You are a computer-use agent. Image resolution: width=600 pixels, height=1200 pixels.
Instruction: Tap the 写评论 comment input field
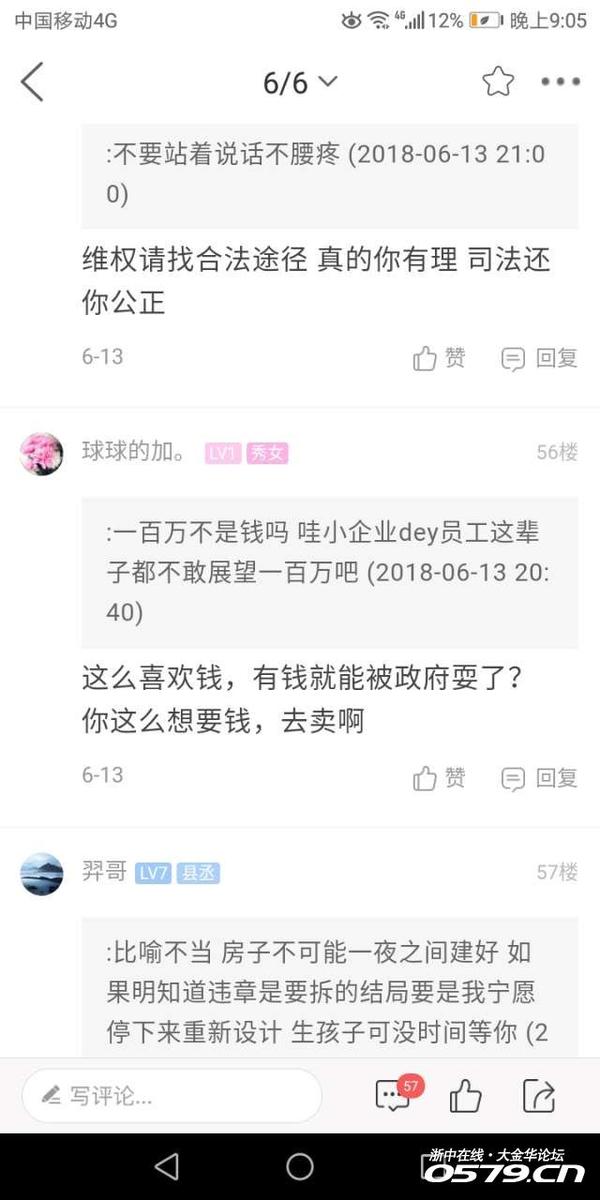click(x=172, y=1096)
